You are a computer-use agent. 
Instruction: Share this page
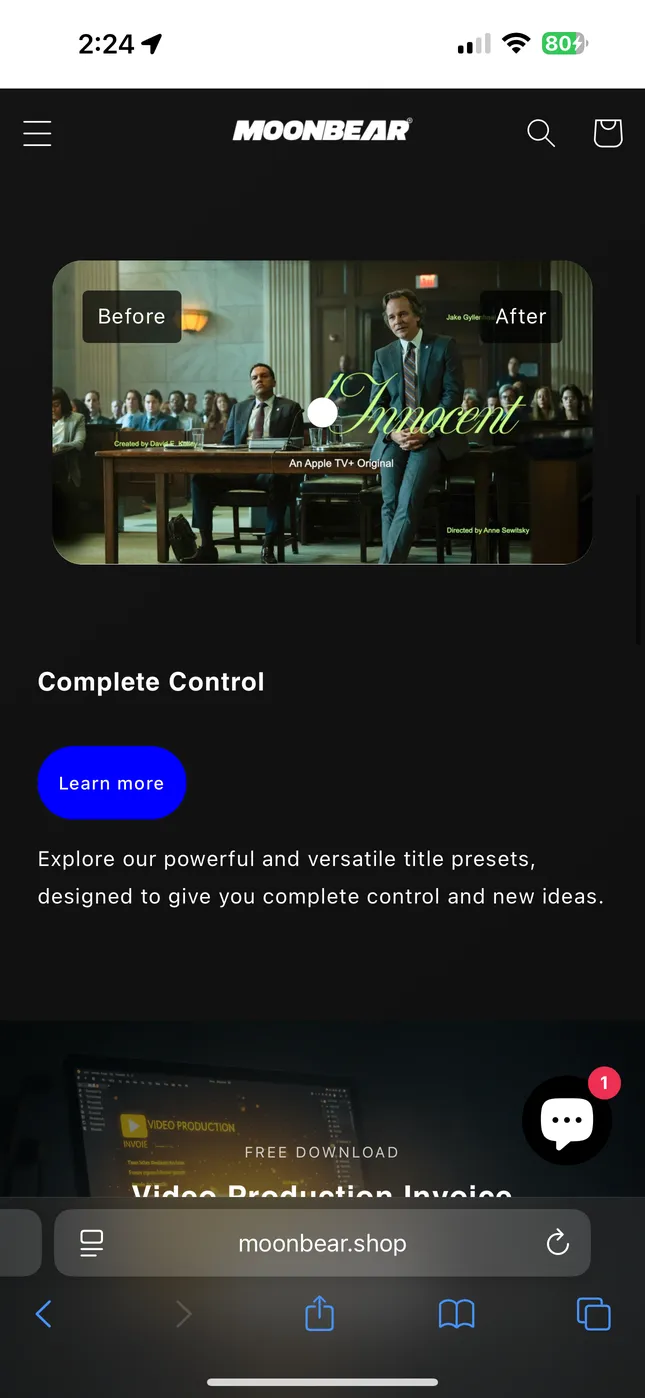tap(319, 1313)
